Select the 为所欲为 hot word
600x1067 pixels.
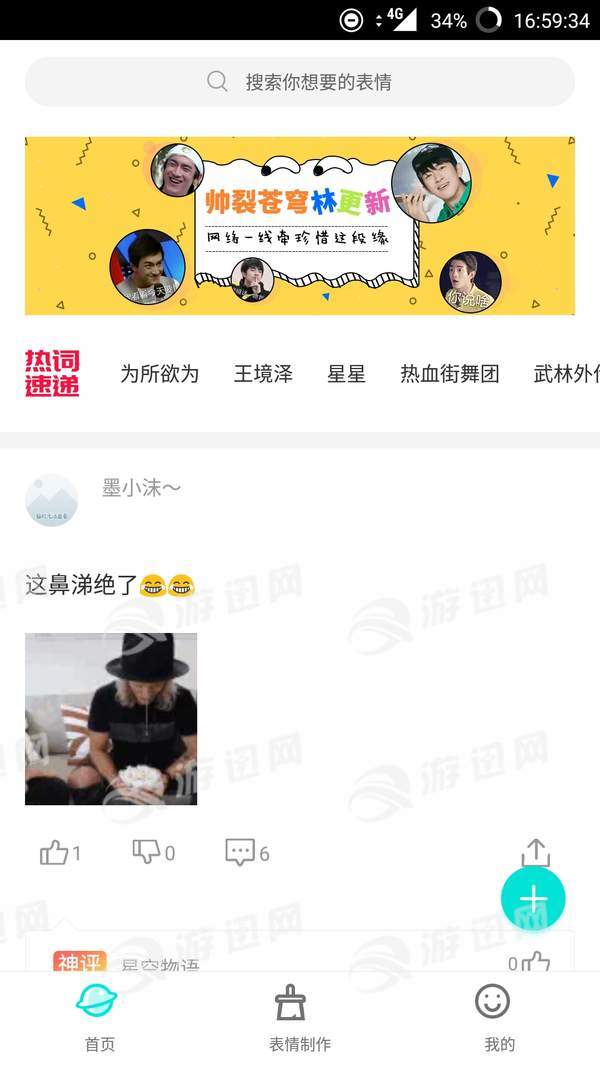pos(160,374)
